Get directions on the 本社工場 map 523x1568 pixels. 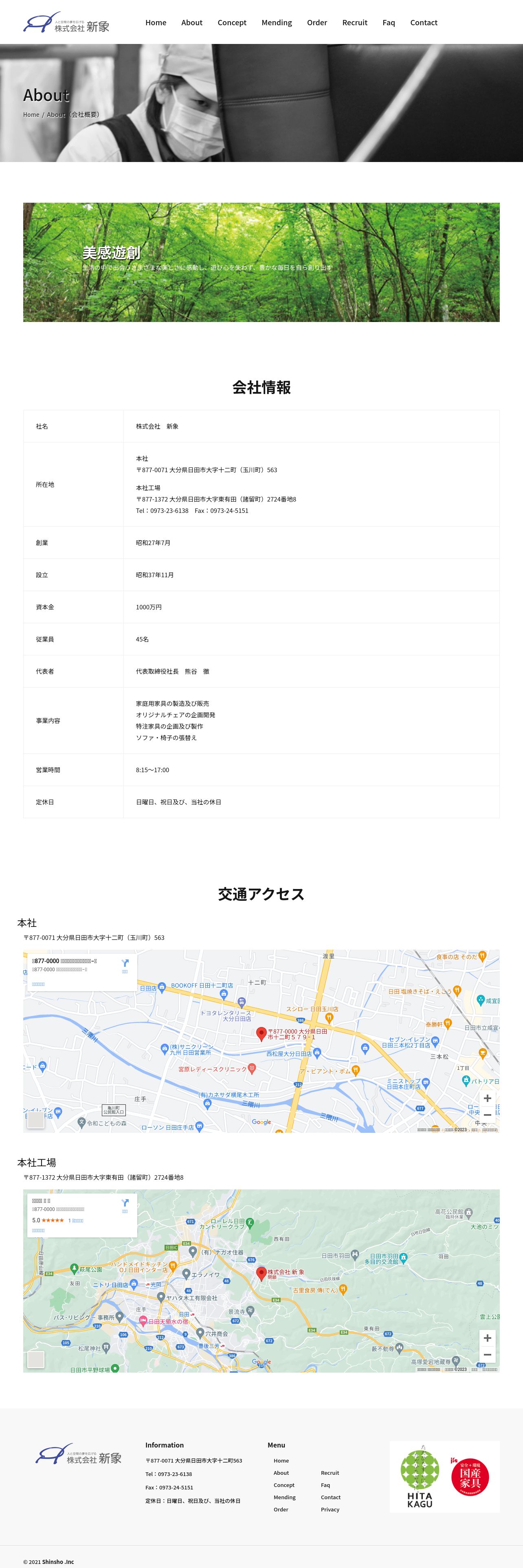click(125, 1204)
